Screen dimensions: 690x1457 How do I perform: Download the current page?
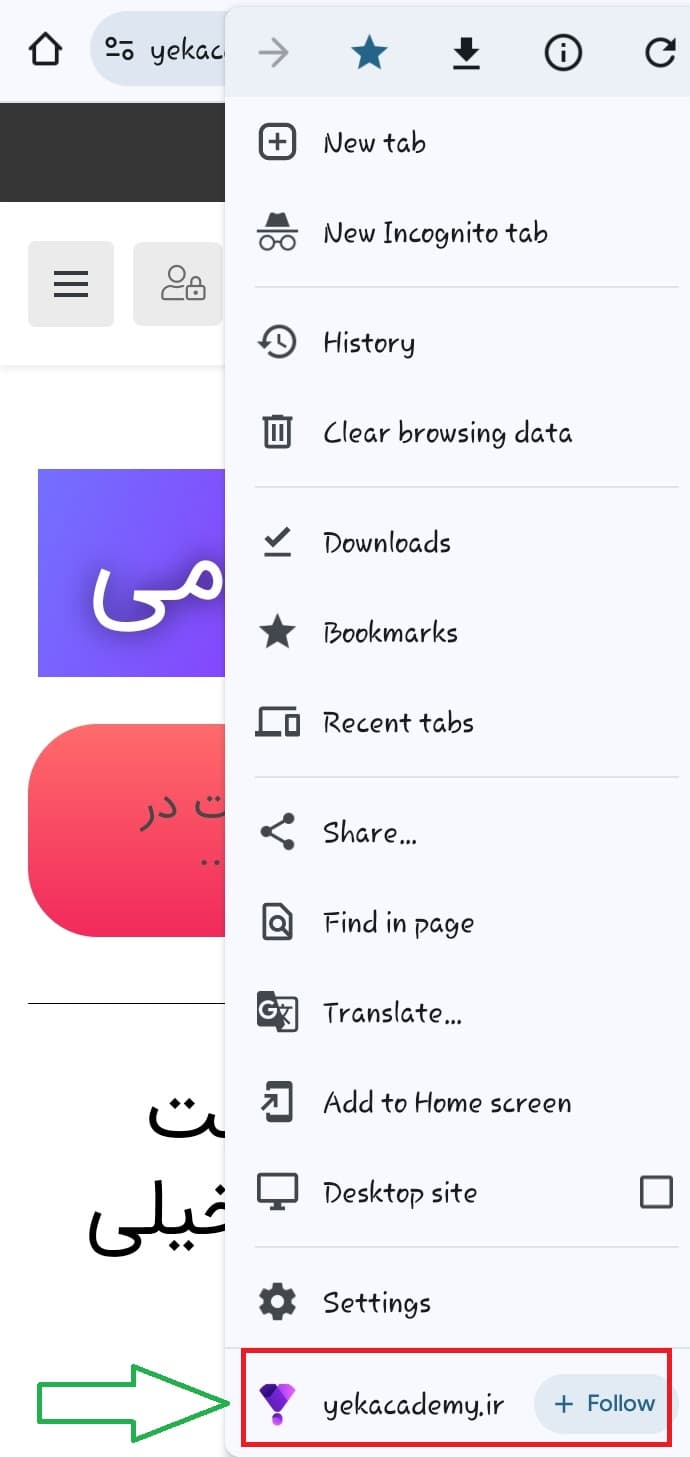pyautogui.click(x=466, y=53)
